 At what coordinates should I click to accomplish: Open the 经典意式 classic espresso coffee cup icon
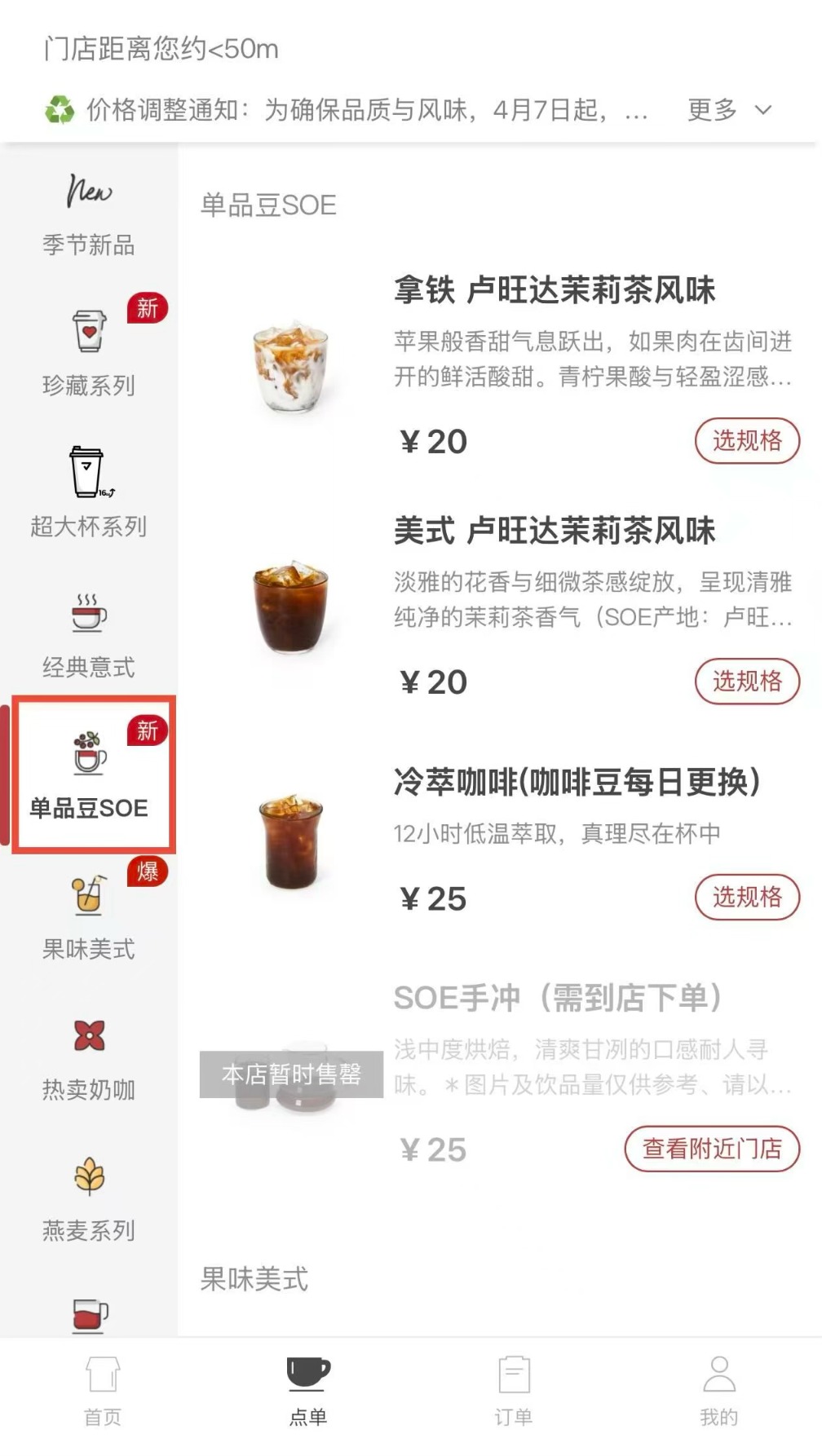point(86,612)
